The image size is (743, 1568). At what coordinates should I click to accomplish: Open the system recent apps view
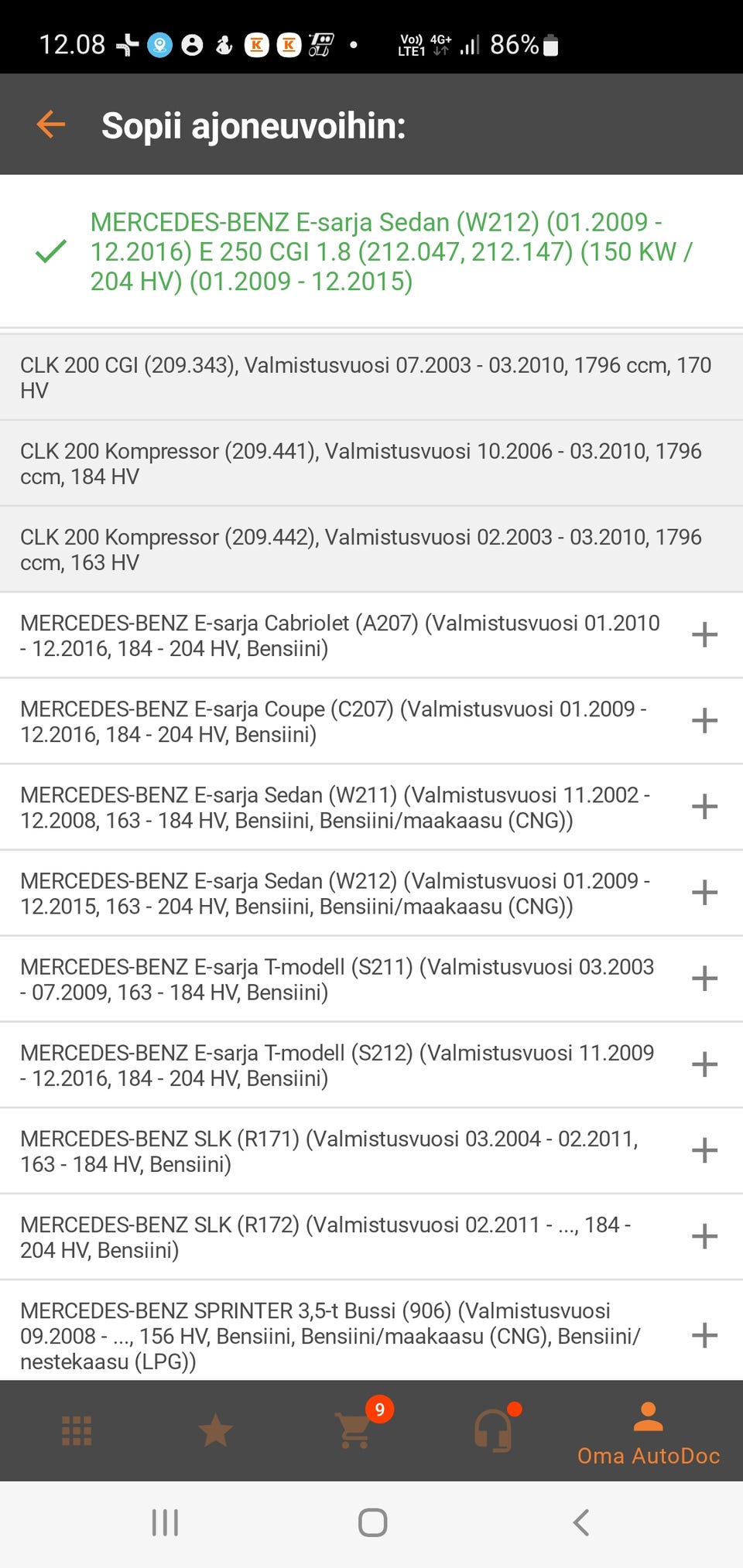click(x=165, y=1522)
